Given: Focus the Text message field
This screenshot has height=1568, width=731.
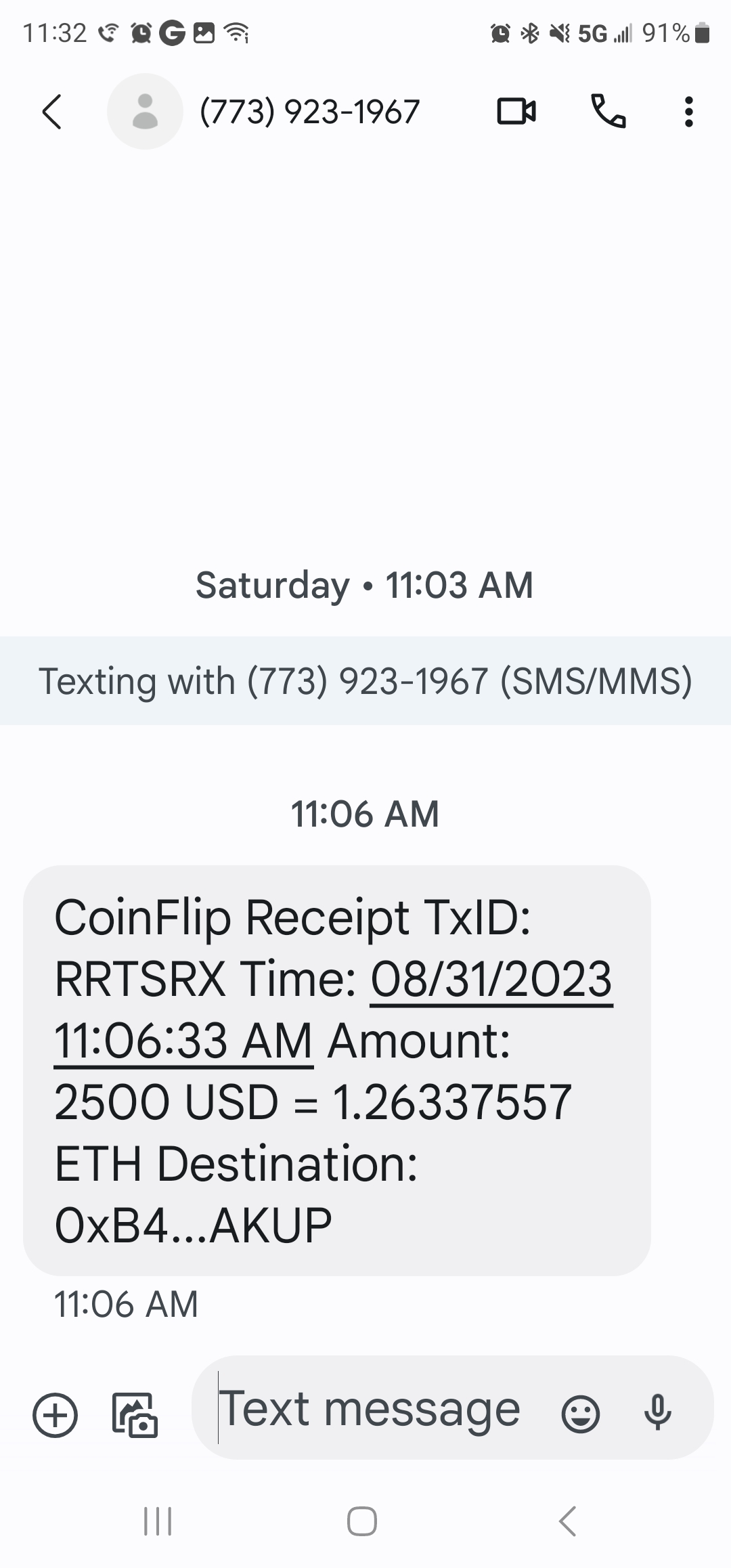Looking at the screenshot, I should click(379, 1410).
